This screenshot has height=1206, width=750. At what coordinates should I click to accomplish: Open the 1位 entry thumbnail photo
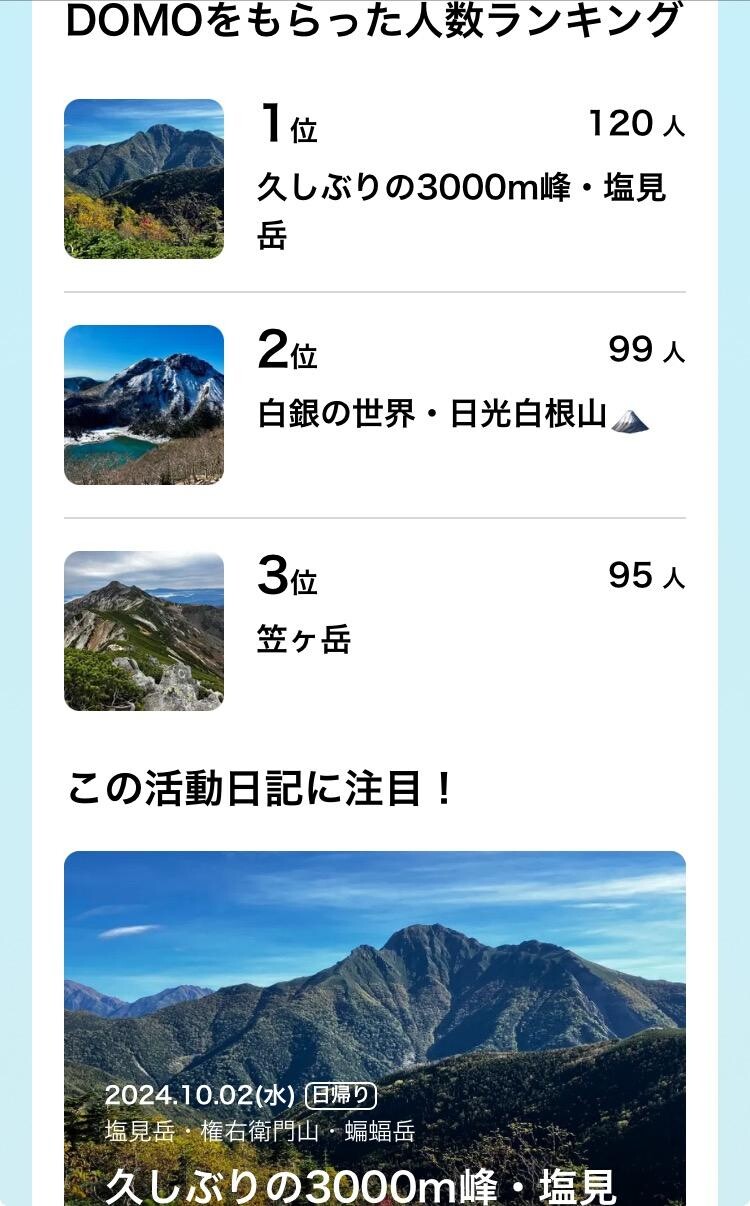pyautogui.click(x=143, y=180)
